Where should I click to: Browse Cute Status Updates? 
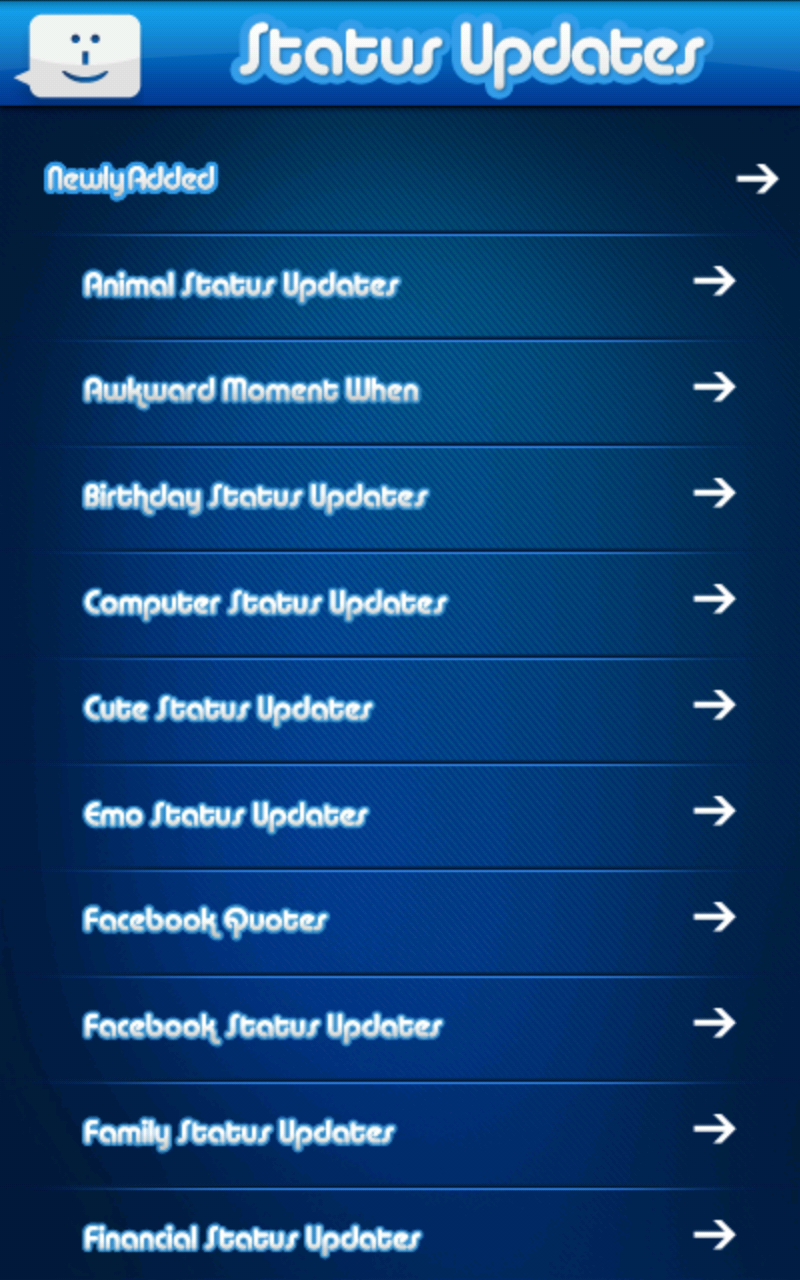tap(228, 709)
